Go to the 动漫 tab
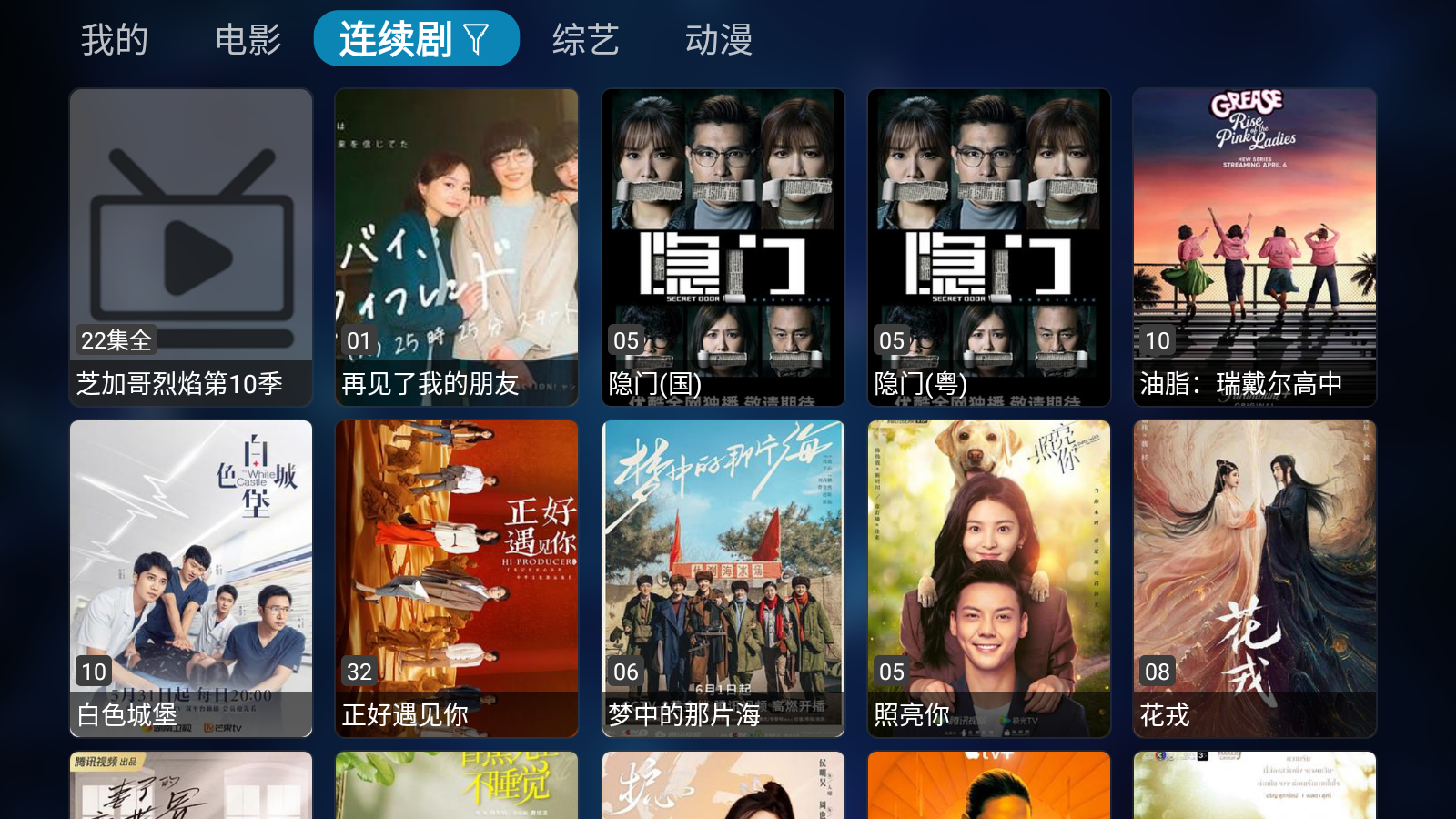This screenshot has height=819, width=1456. point(718,39)
